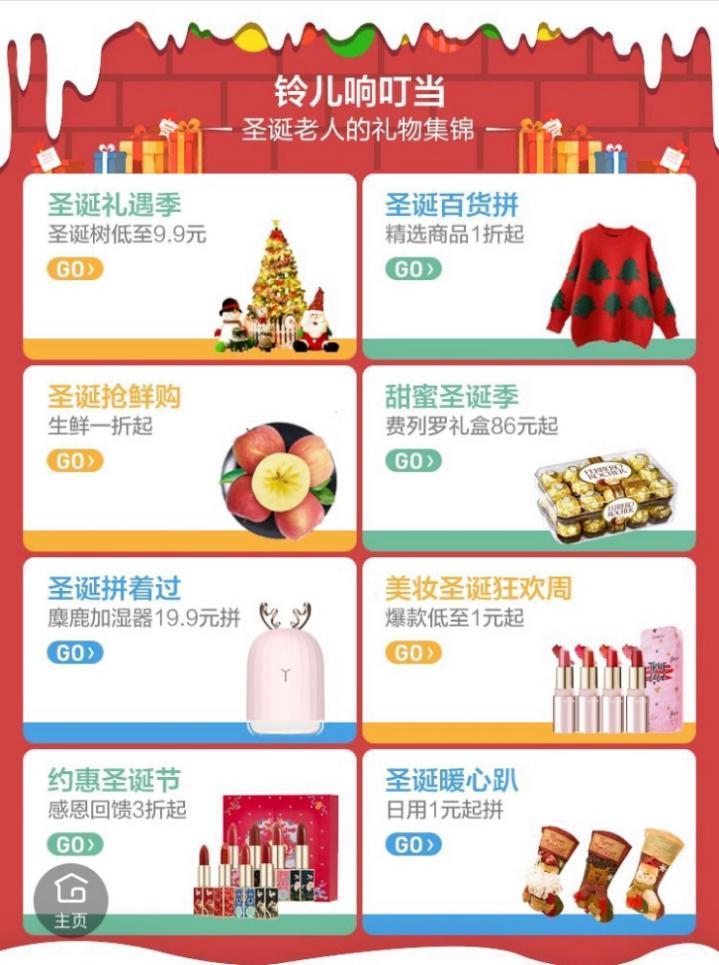Tap GO under 美妆圣诞狂欢周
Screen dimensions: 719x965
point(413,653)
